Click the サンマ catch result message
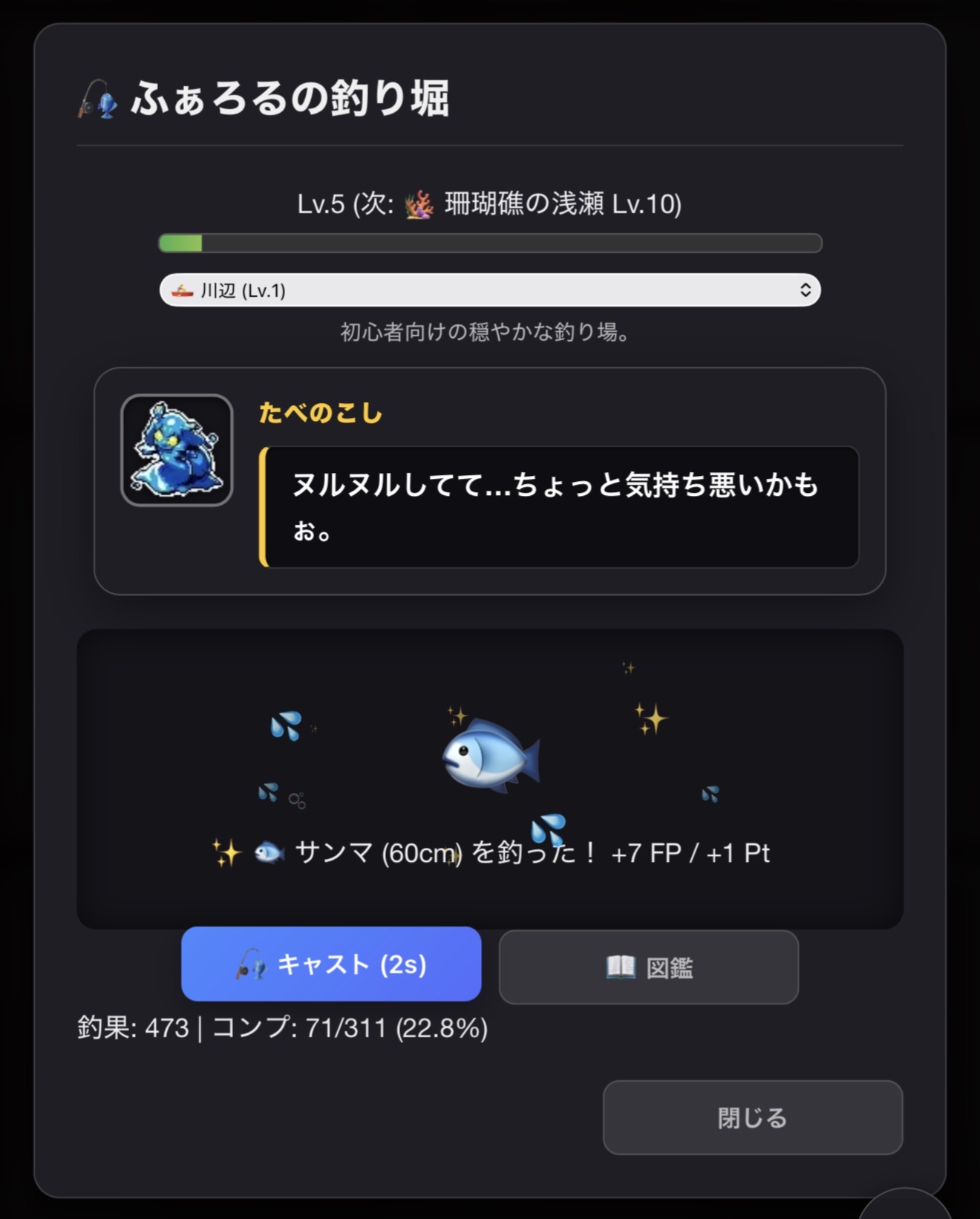 (490, 853)
